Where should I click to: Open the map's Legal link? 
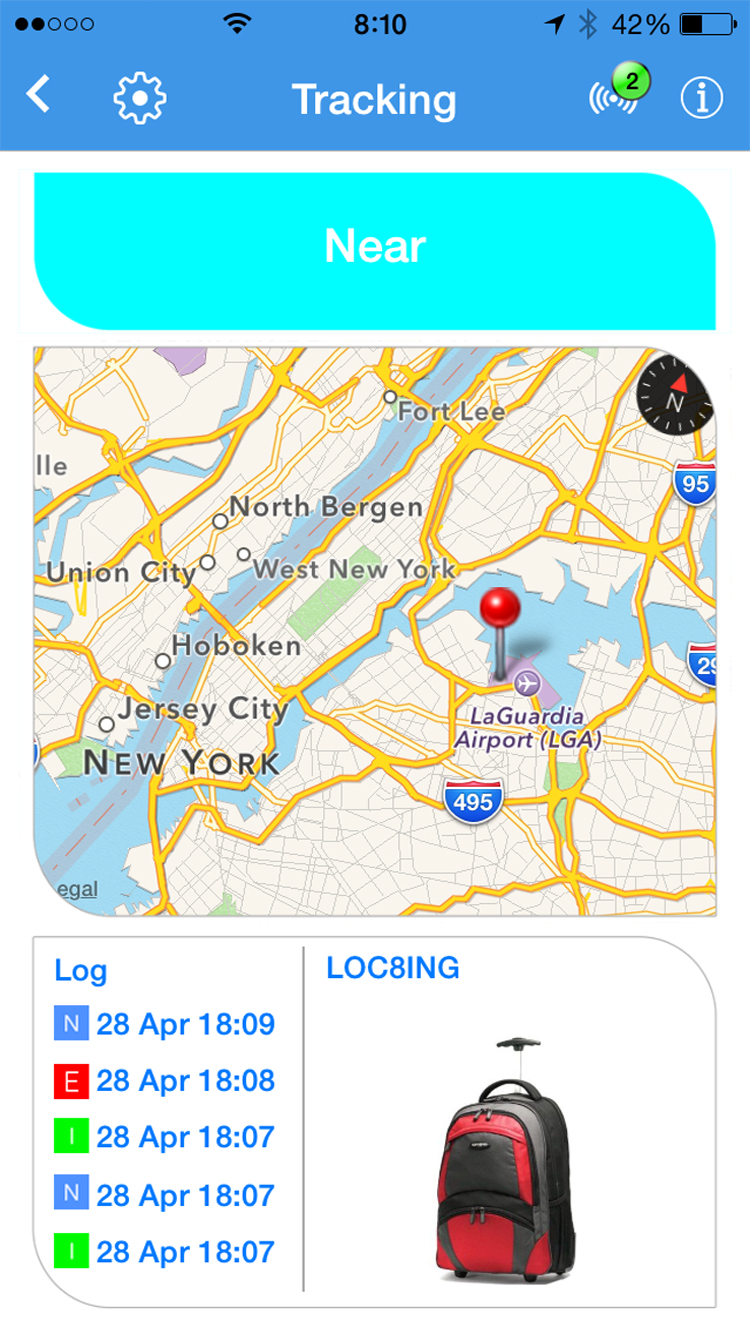tap(77, 889)
